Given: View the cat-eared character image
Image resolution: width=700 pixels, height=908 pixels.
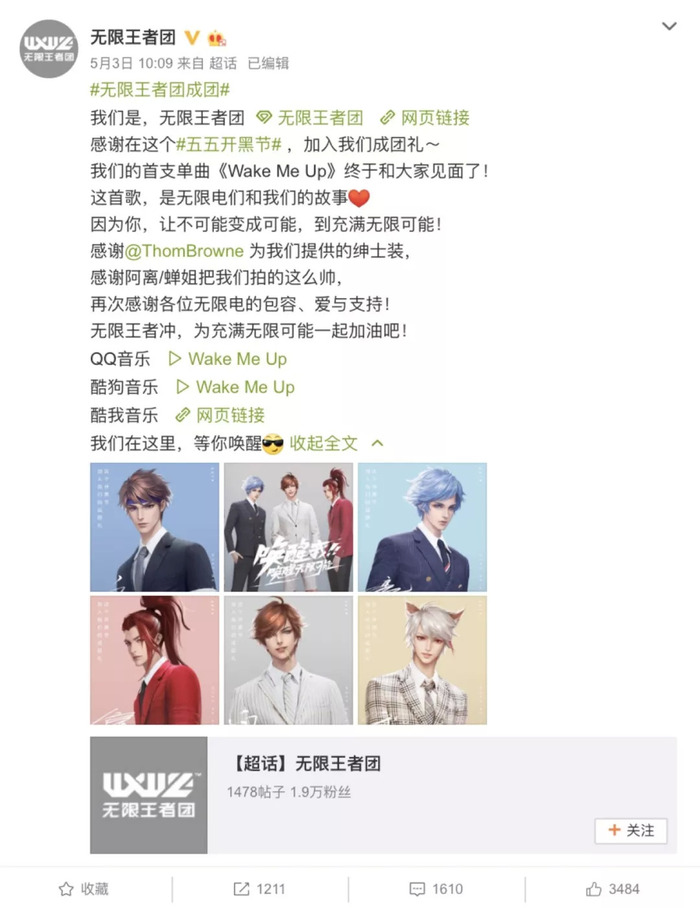Looking at the screenshot, I should [x=422, y=660].
